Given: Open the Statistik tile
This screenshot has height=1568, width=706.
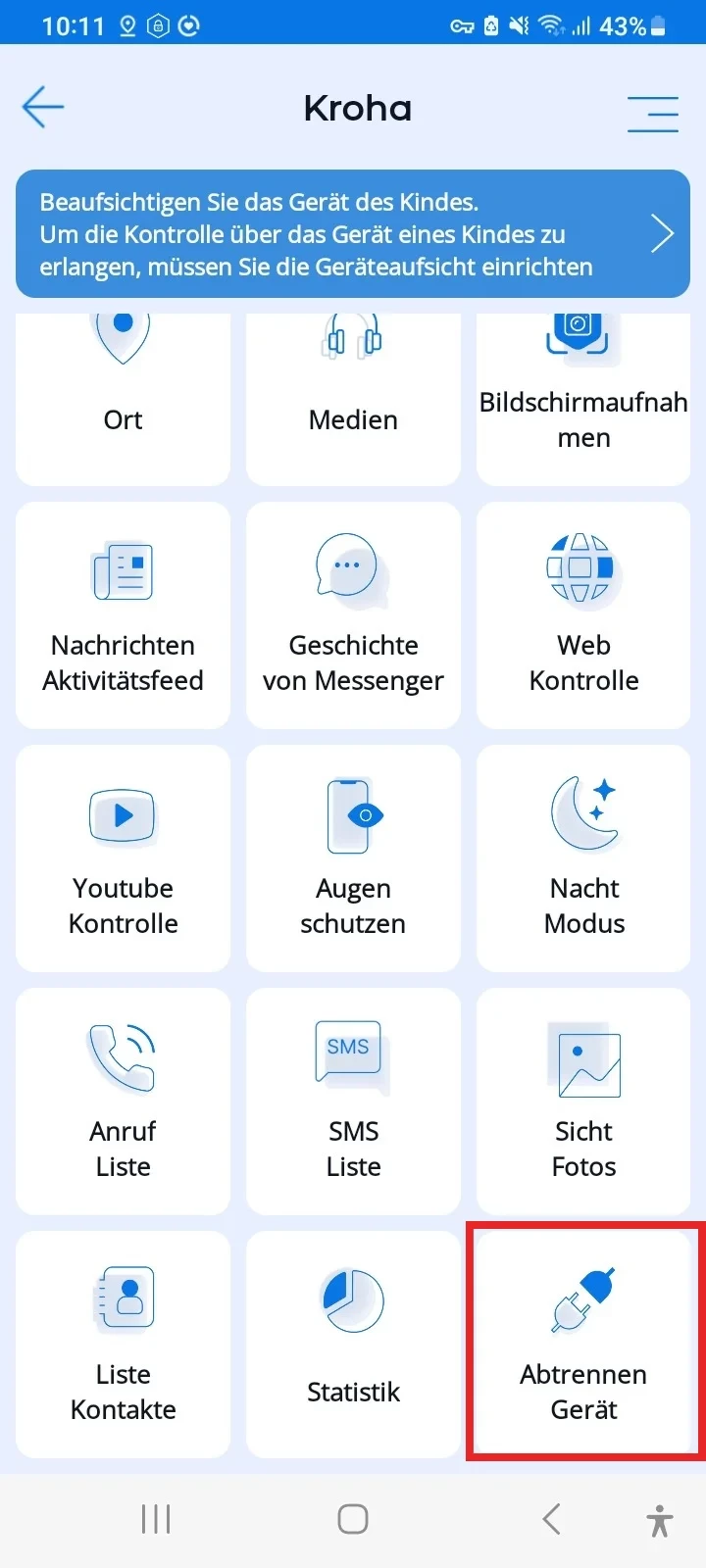Looking at the screenshot, I should click(353, 1345).
